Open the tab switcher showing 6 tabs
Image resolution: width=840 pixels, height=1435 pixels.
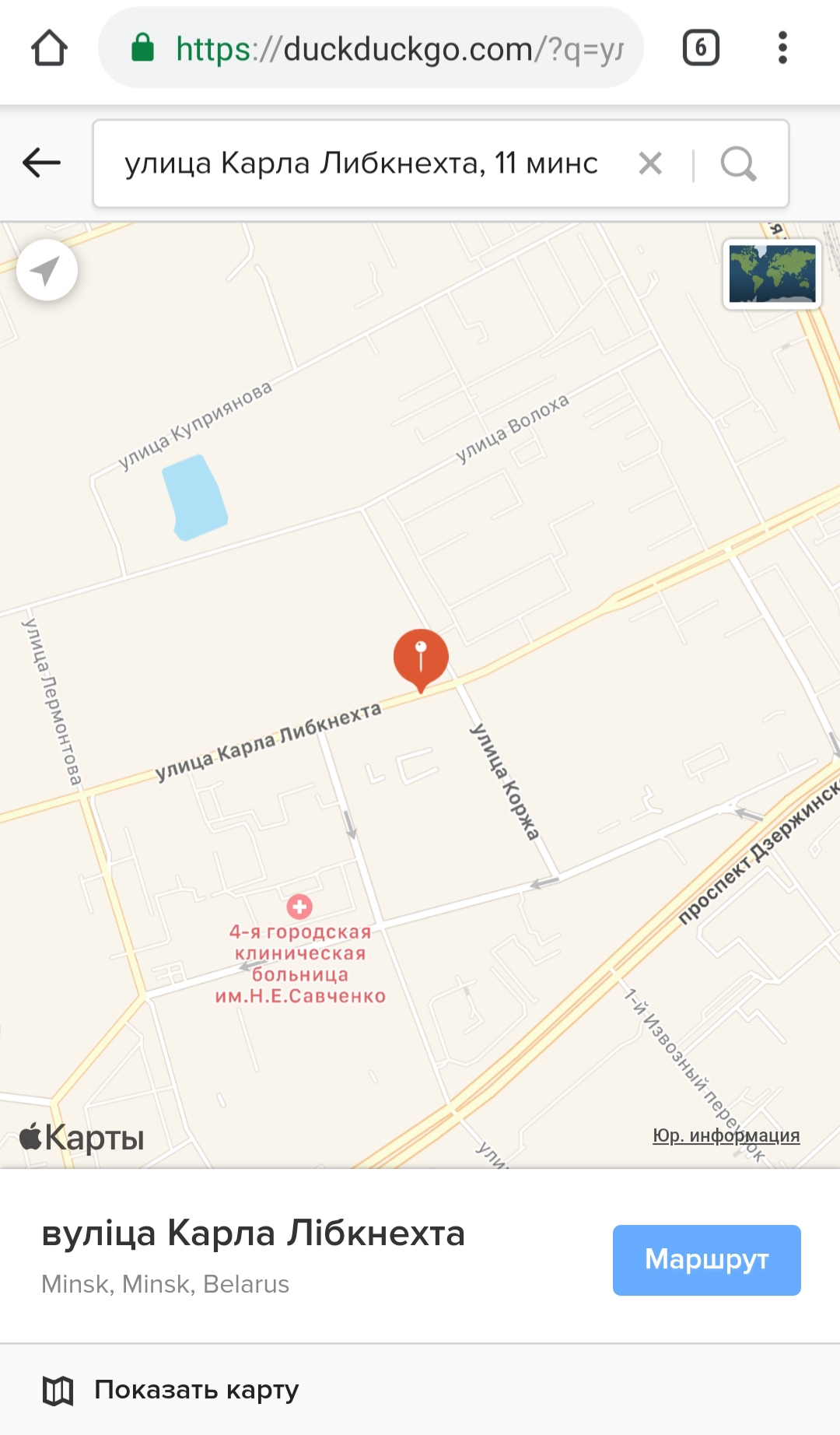pyautogui.click(x=701, y=48)
